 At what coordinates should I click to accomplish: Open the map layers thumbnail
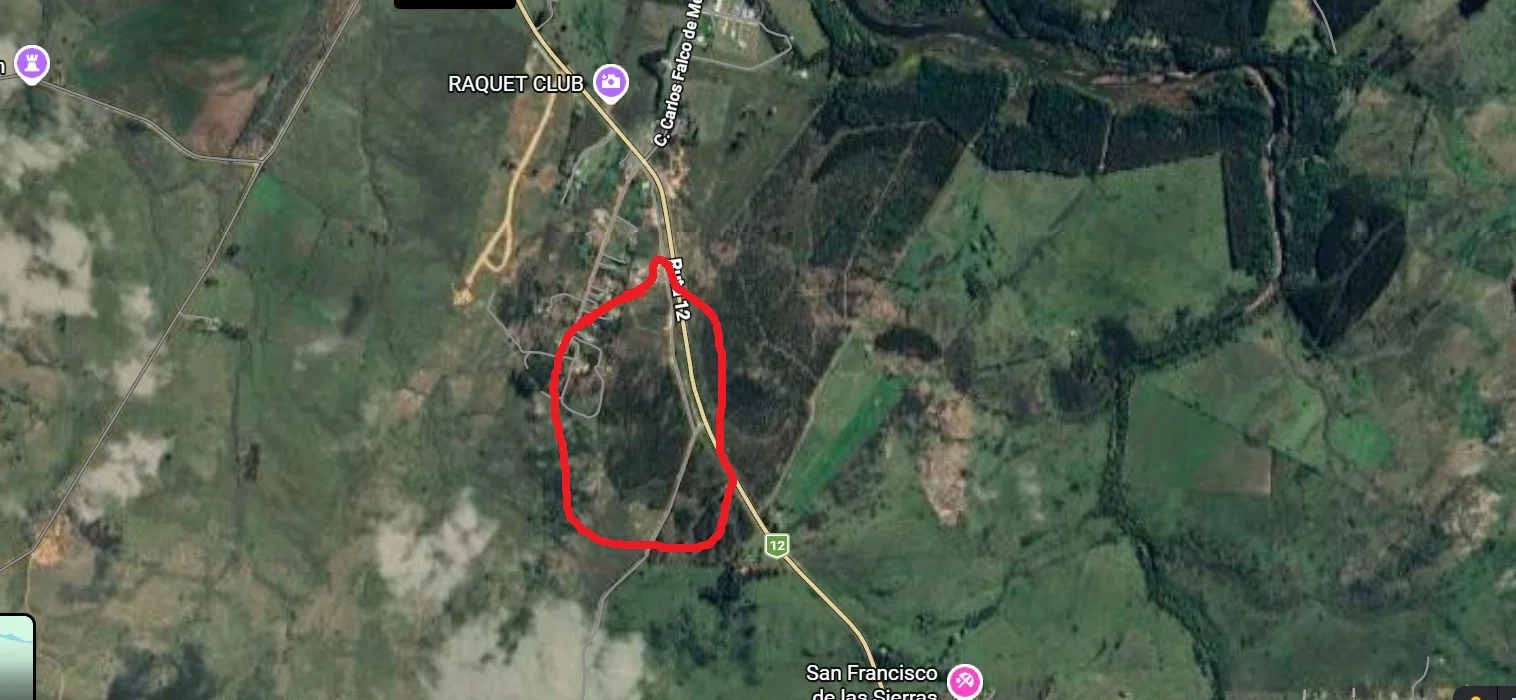(15, 657)
